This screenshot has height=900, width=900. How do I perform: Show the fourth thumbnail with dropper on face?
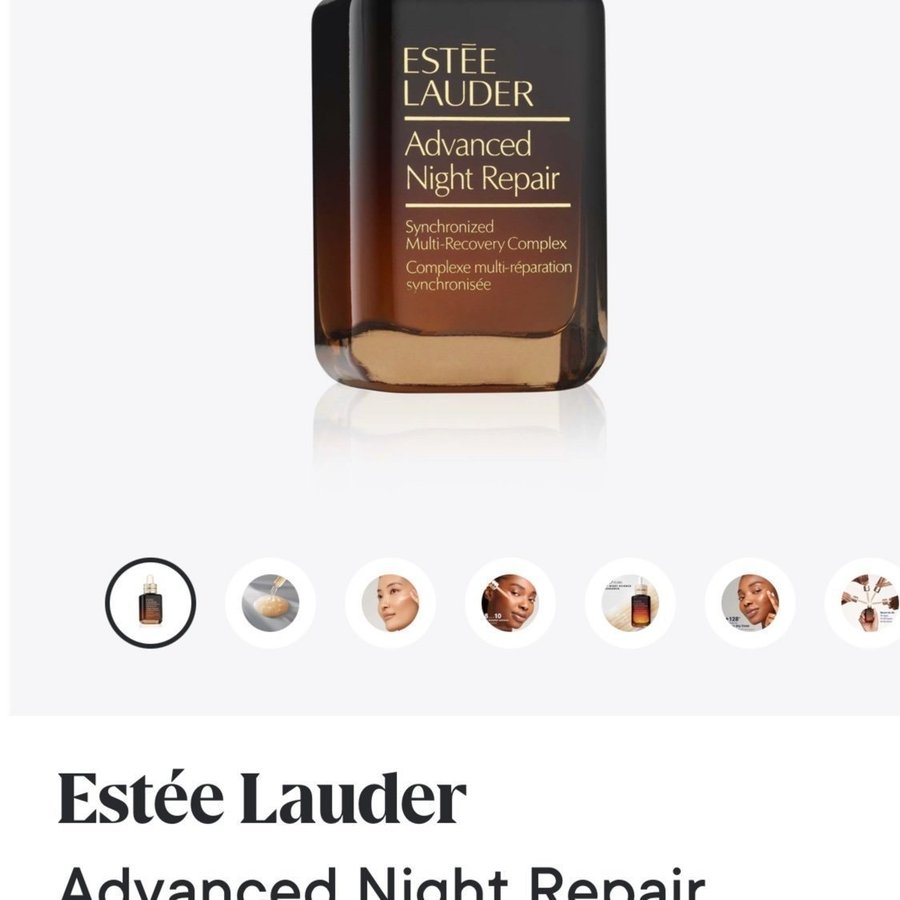(x=510, y=603)
